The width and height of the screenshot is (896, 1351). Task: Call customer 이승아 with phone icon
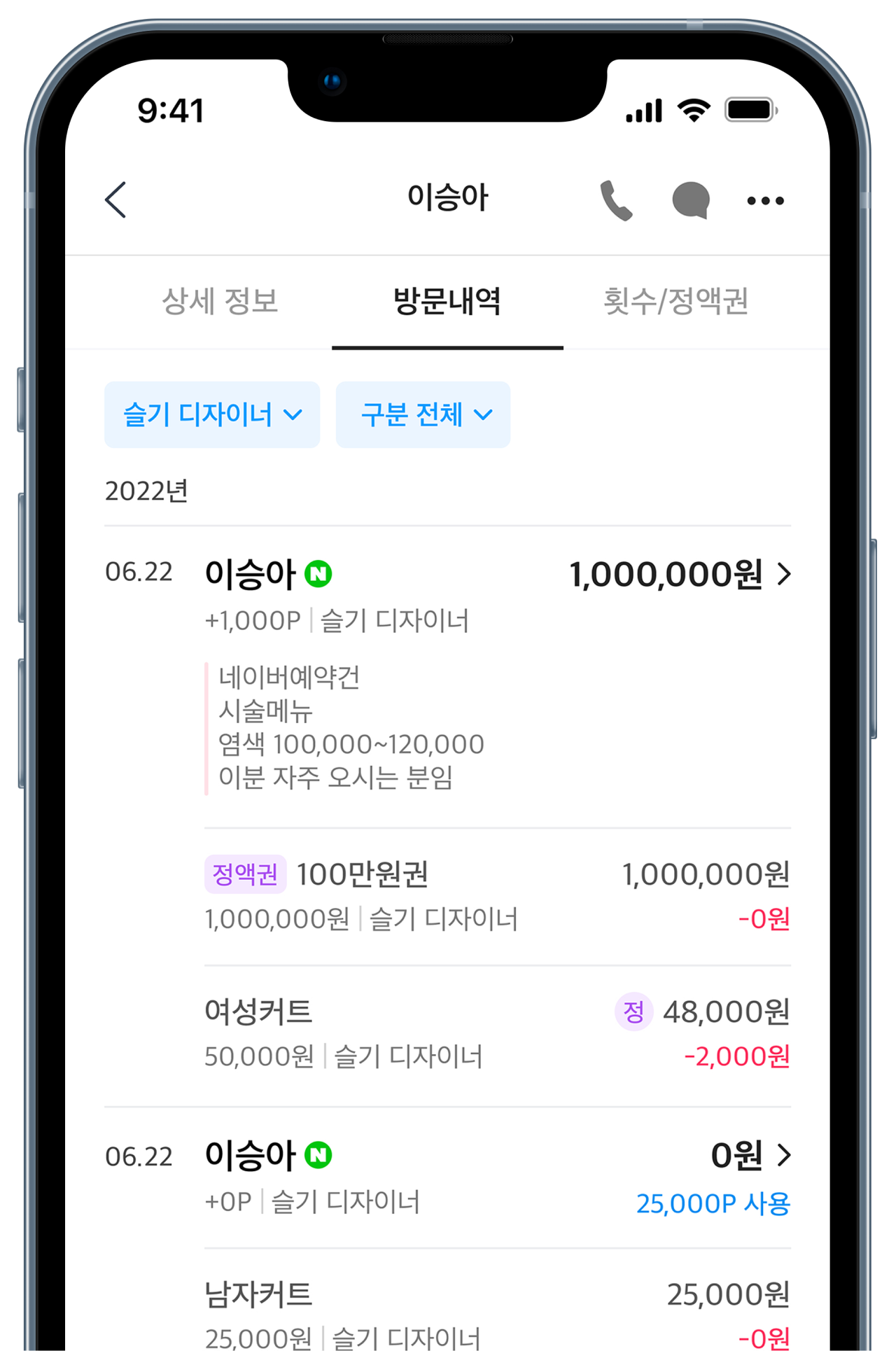tap(616, 201)
